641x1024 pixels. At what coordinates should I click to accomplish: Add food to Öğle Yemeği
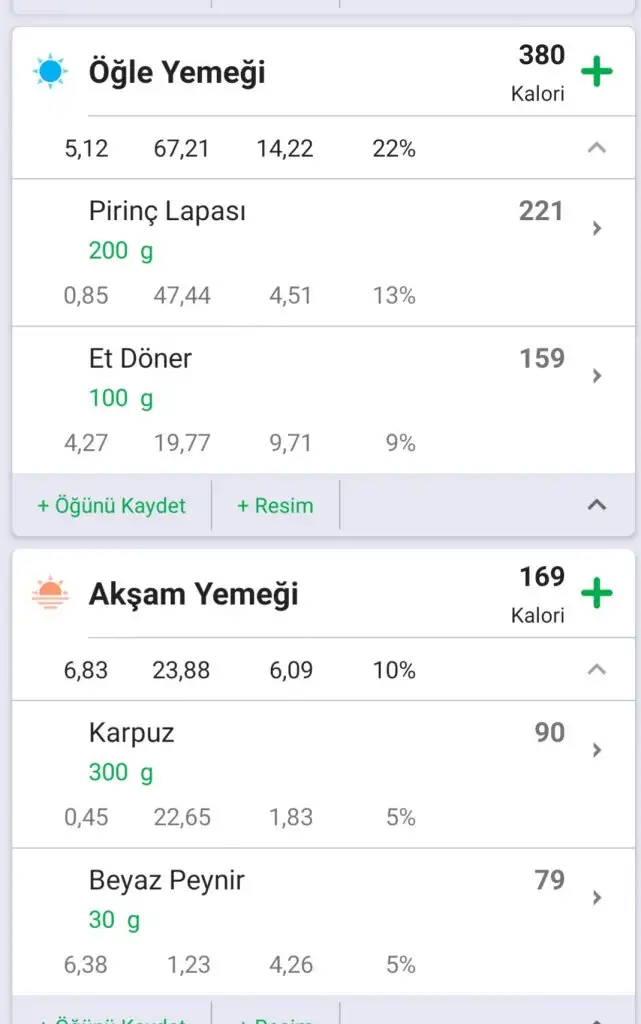tap(597, 72)
